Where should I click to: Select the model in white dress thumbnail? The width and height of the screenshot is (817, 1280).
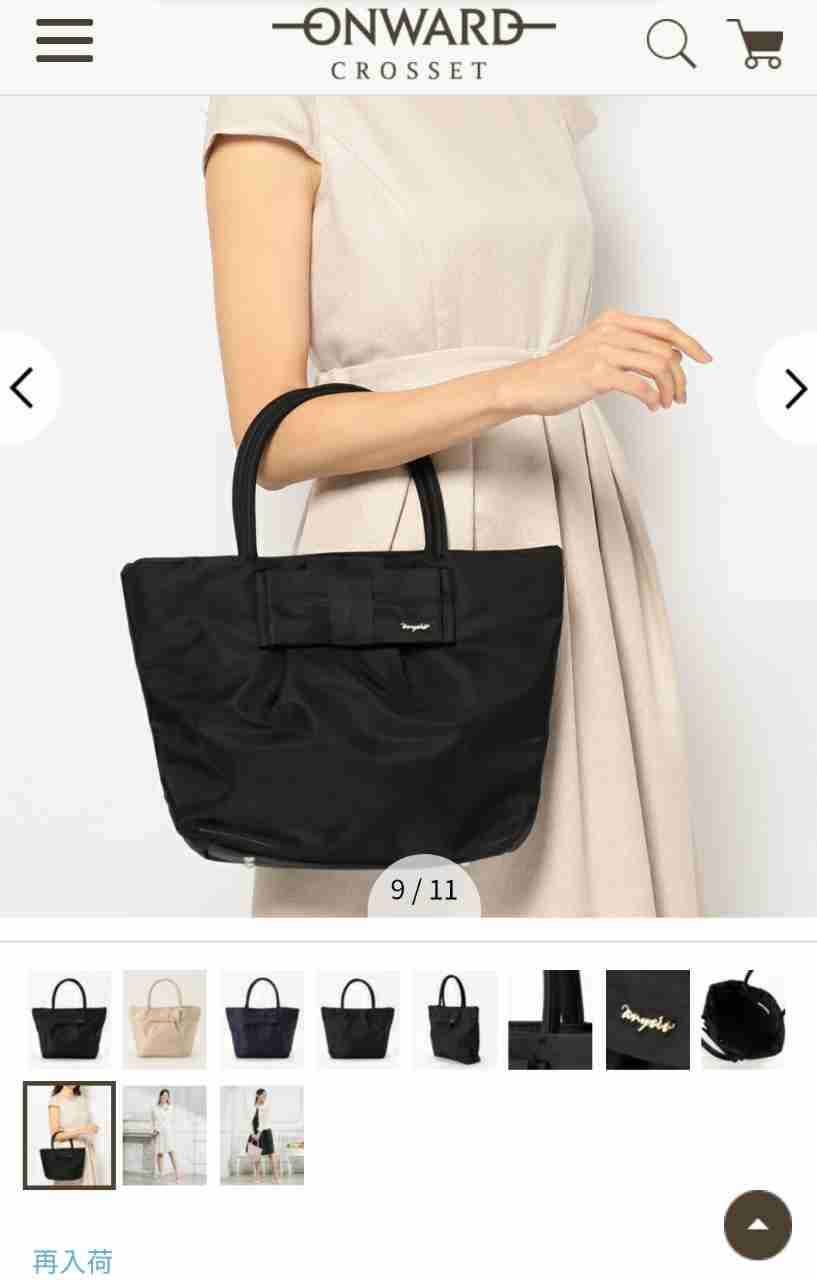[x=165, y=1135]
